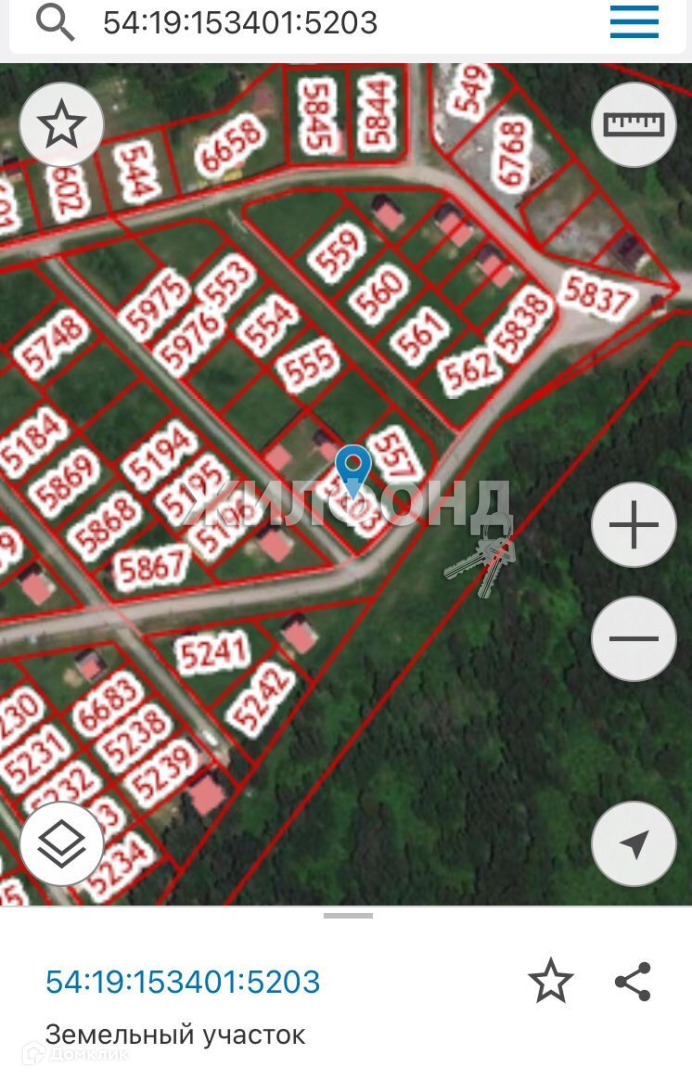This screenshot has width=692, height=1080.
Task: Open details for 54:19:153401:5203
Action: (x=183, y=981)
